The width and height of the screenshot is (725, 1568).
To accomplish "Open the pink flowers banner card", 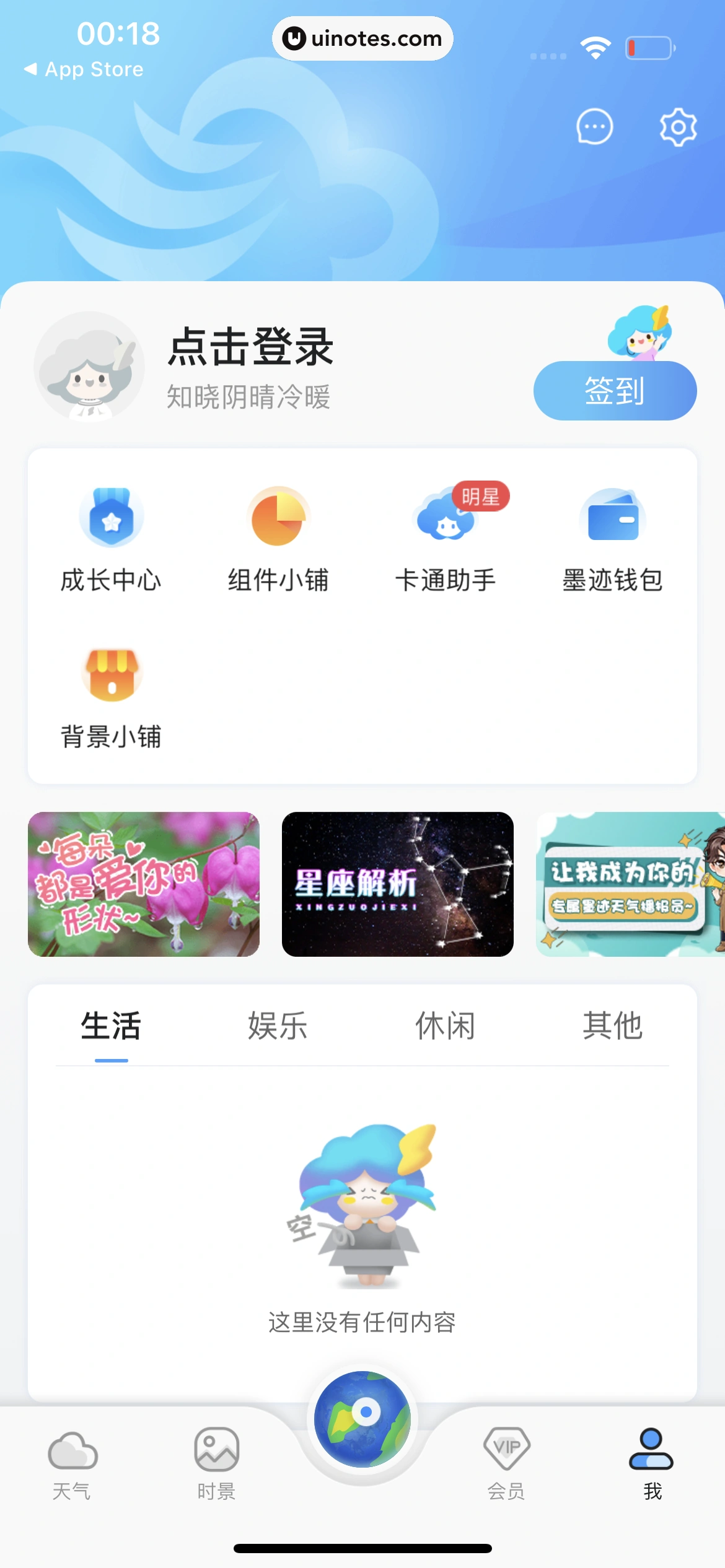I will click(144, 884).
